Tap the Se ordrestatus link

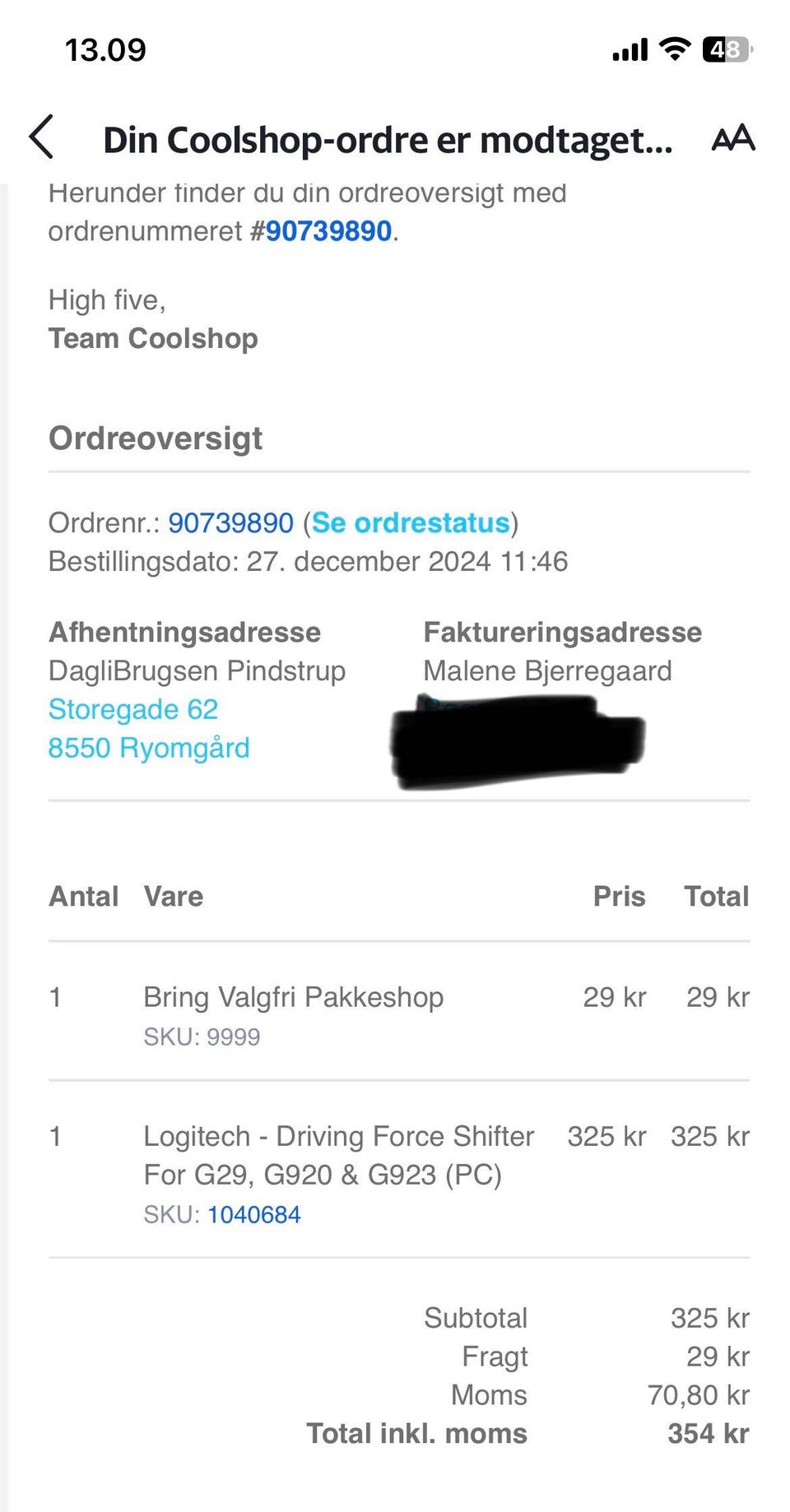411,522
